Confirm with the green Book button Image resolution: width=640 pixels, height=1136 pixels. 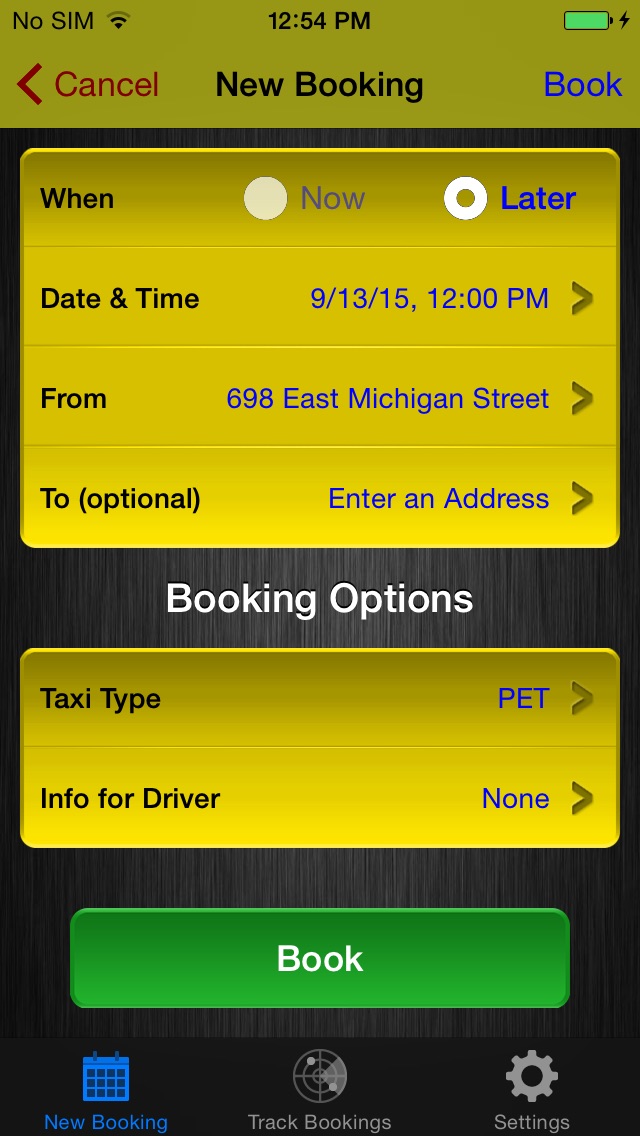[320, 958]
